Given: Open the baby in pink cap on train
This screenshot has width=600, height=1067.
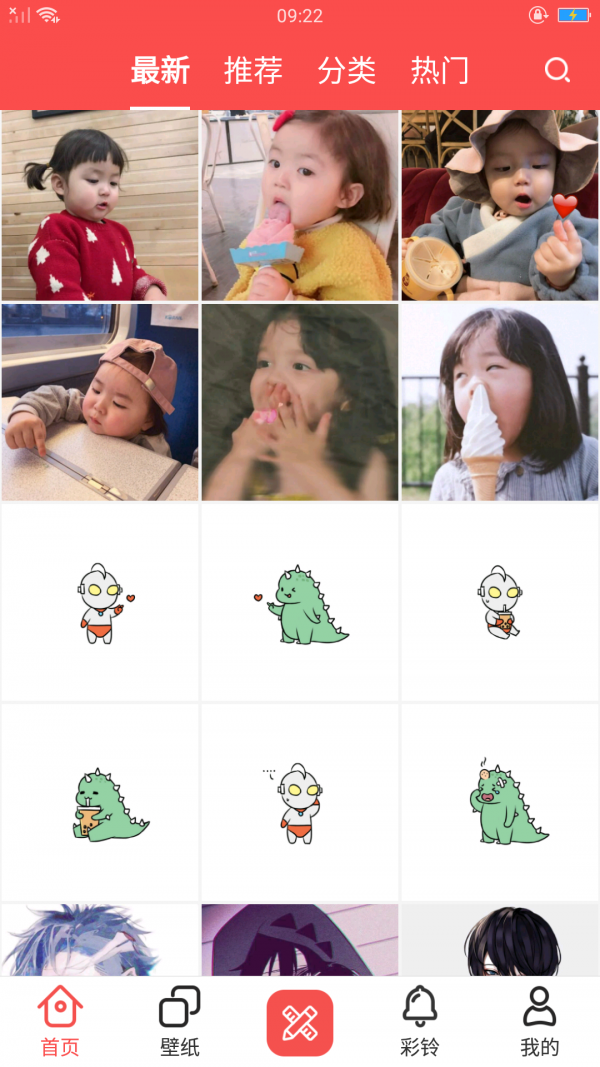Looking at the screenshot, I should [100, 402].
